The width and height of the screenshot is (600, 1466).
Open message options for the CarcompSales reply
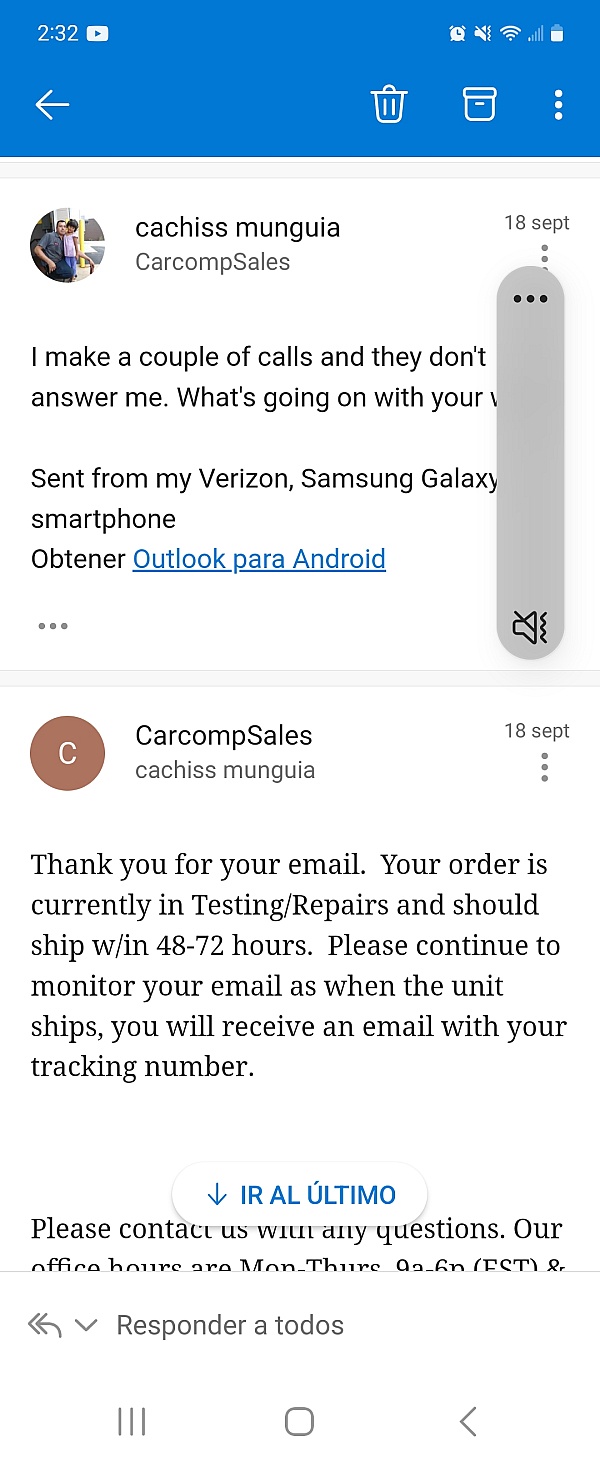tap(544, 767)
